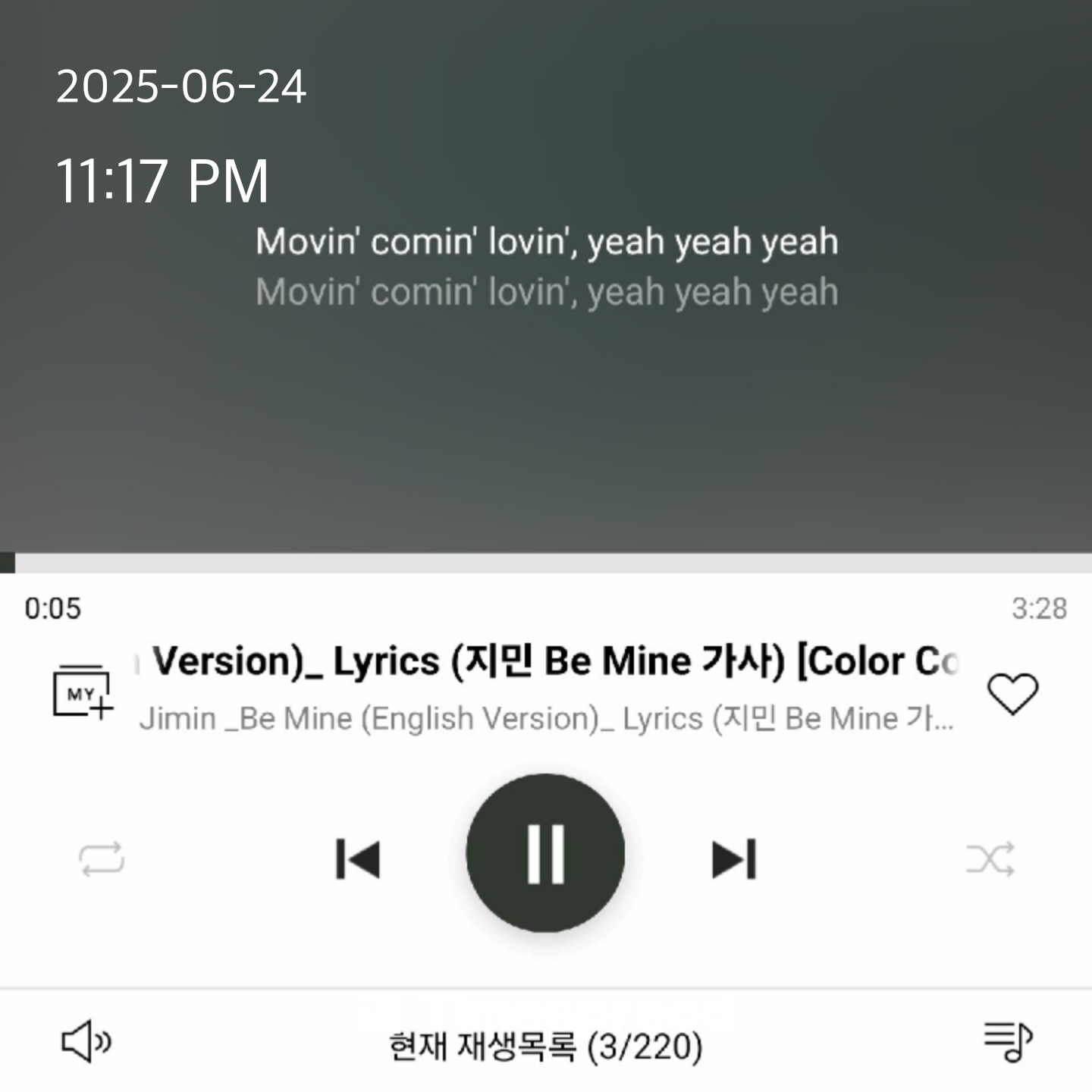Open the volume control
The height and width of the screenshot is (1092, 1092).
point(86,1041)
